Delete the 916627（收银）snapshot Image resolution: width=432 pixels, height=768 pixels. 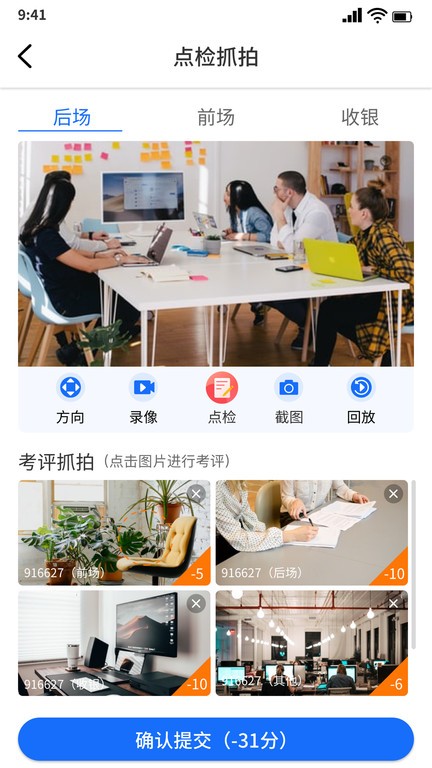[196, 604]
